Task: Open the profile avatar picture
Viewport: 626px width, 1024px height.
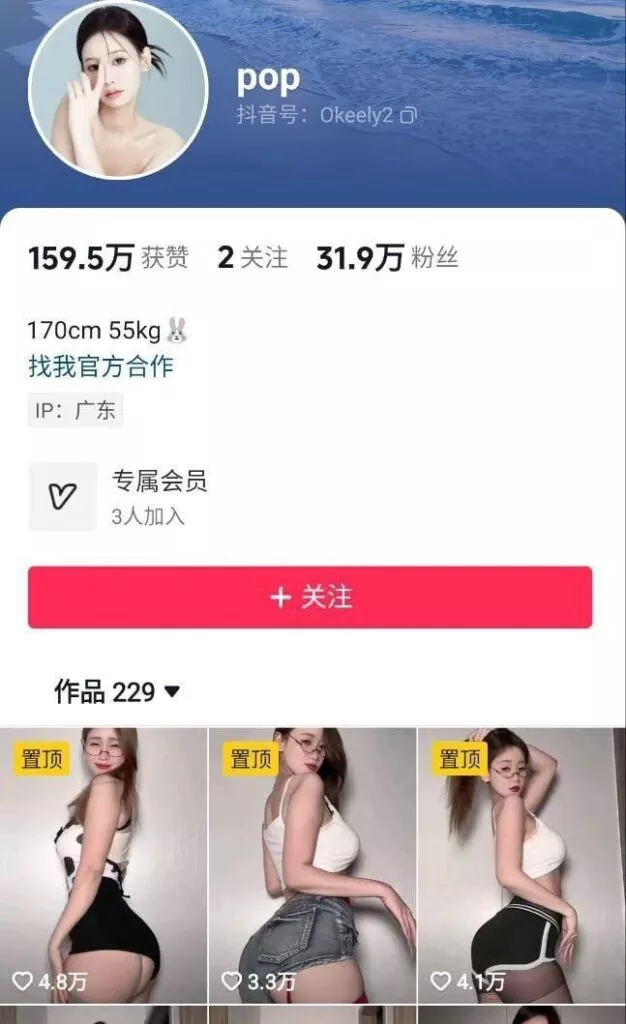Action: tap(117, 90)
